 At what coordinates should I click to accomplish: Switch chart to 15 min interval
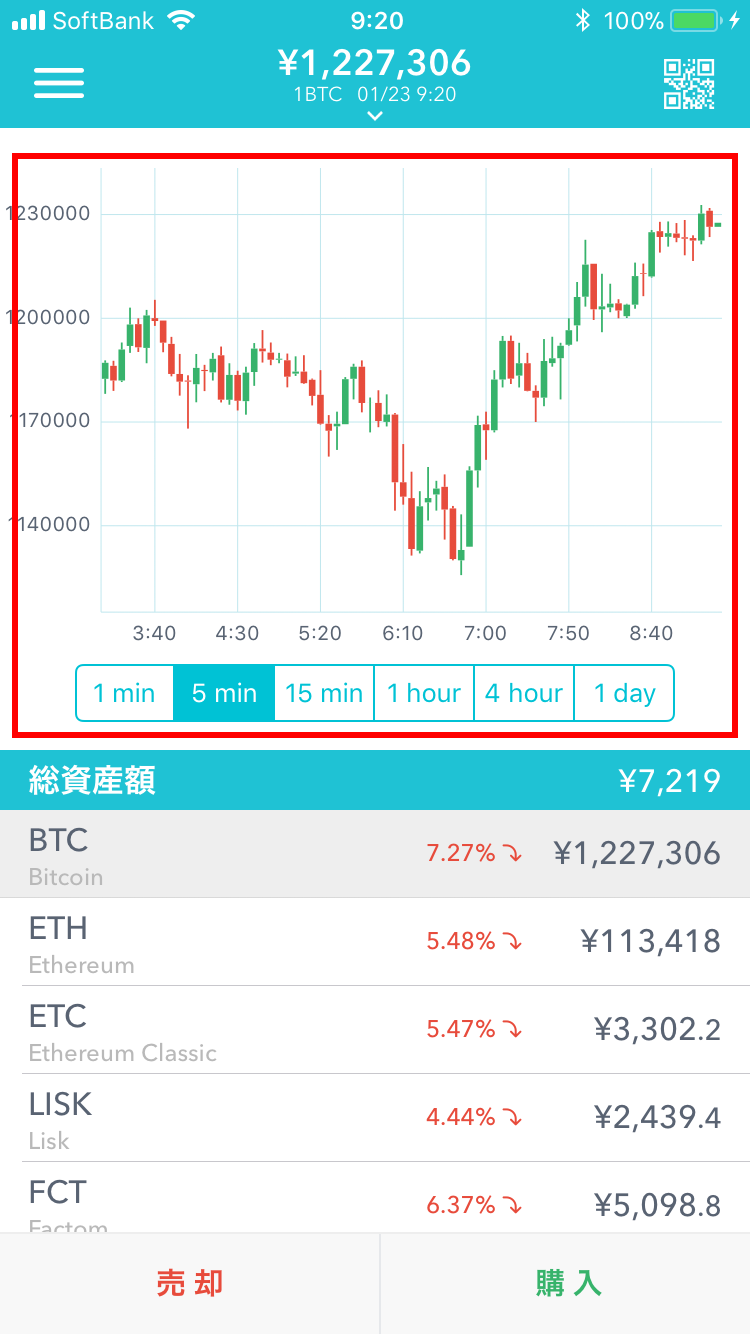tap(324, 693)
